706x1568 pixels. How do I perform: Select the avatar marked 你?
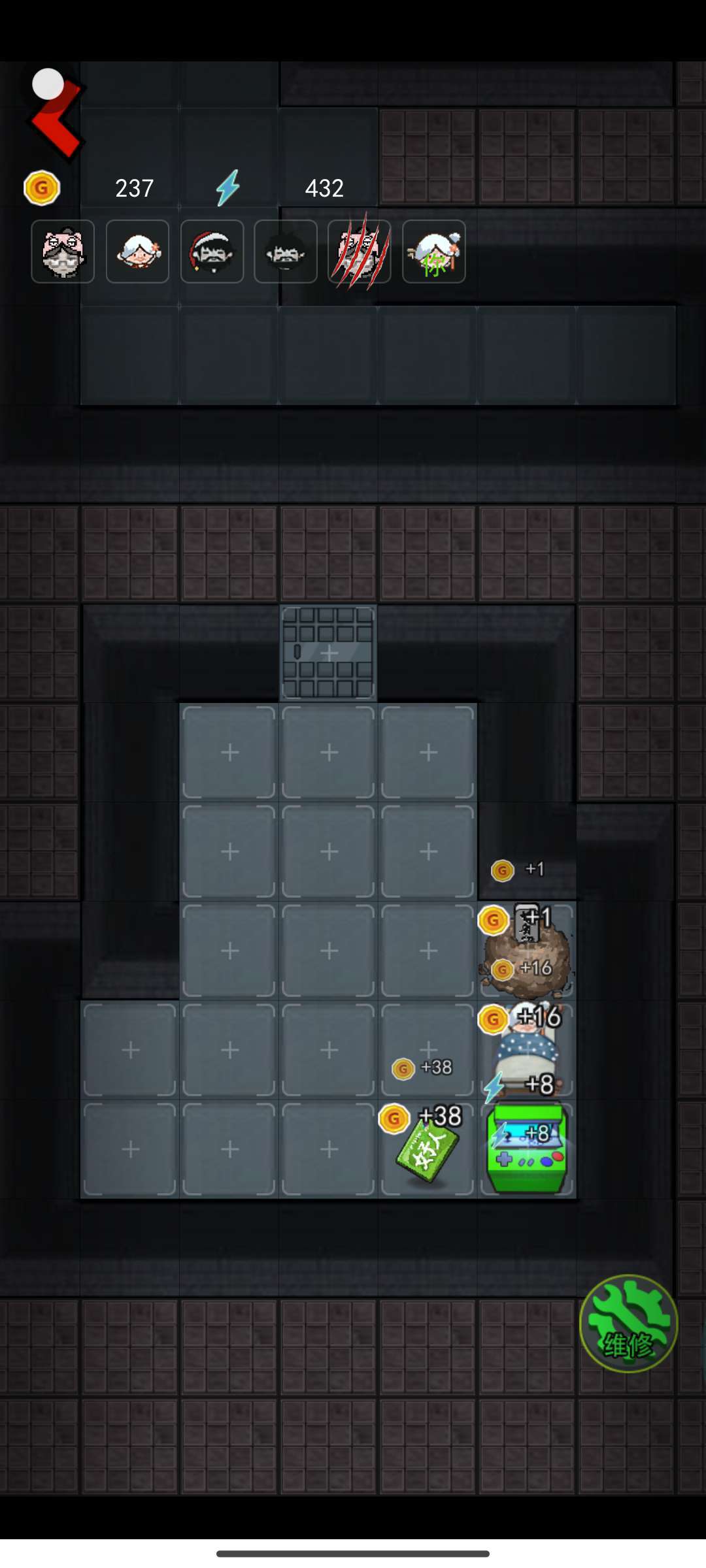click(x=434, y=252)
